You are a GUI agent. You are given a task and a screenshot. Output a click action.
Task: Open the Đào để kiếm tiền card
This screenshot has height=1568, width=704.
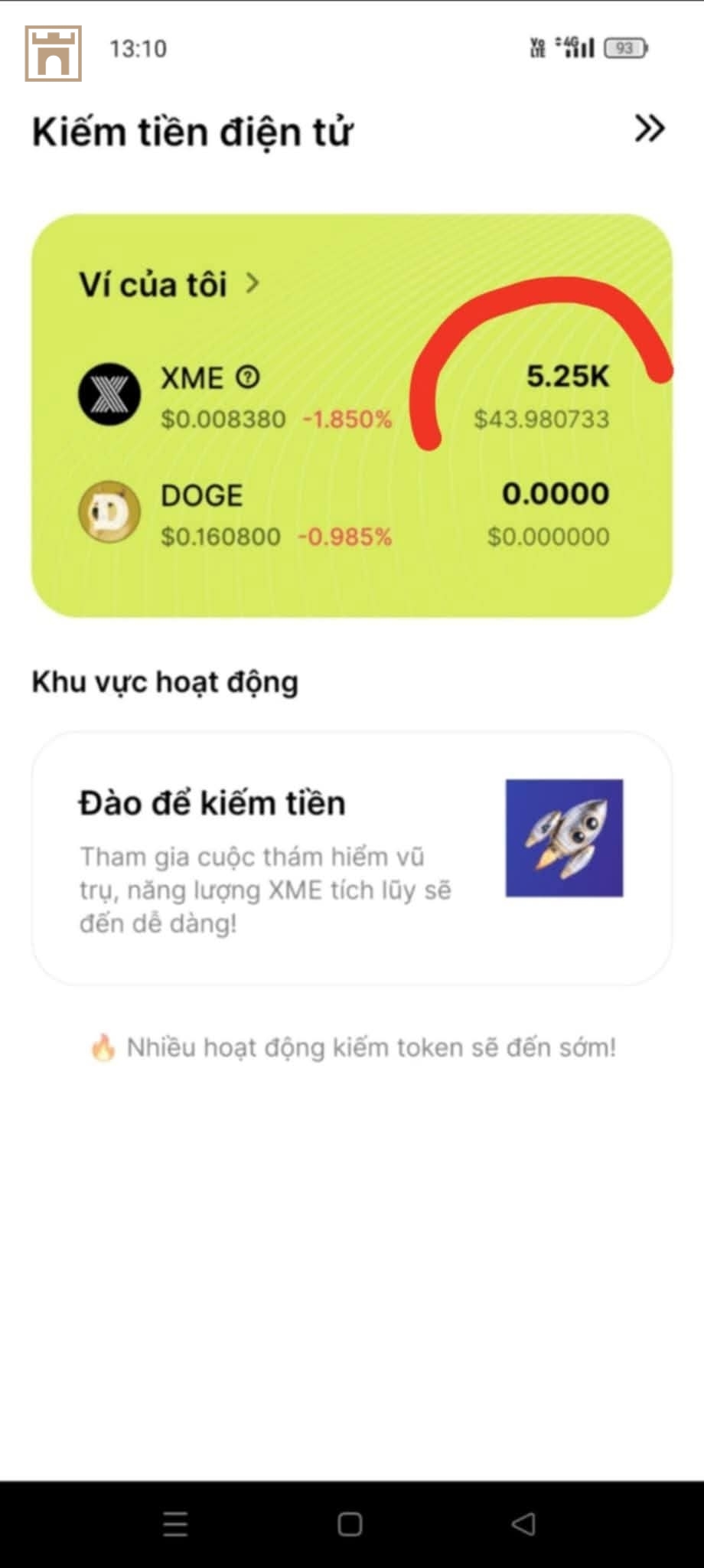[352, 857]
